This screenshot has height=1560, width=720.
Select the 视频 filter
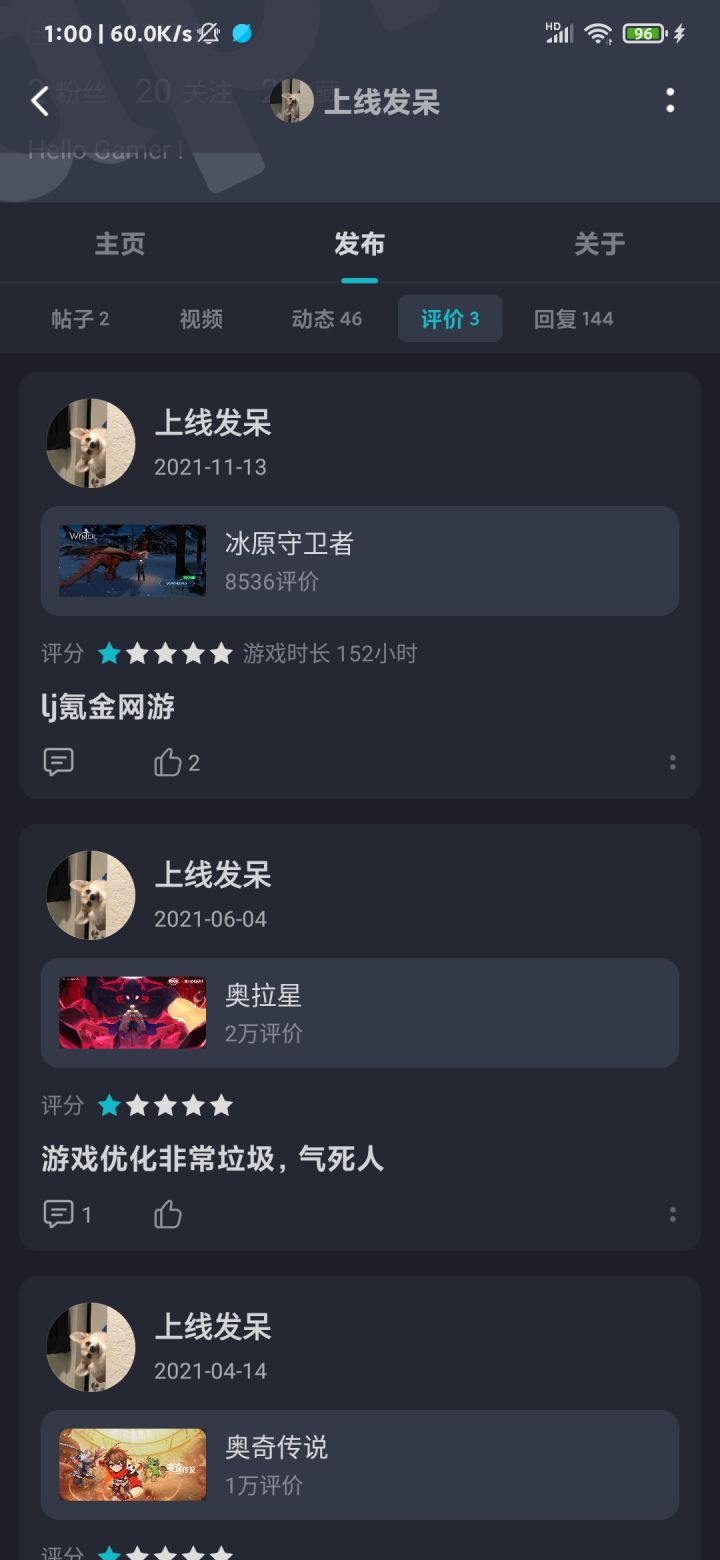click(200, 318)
